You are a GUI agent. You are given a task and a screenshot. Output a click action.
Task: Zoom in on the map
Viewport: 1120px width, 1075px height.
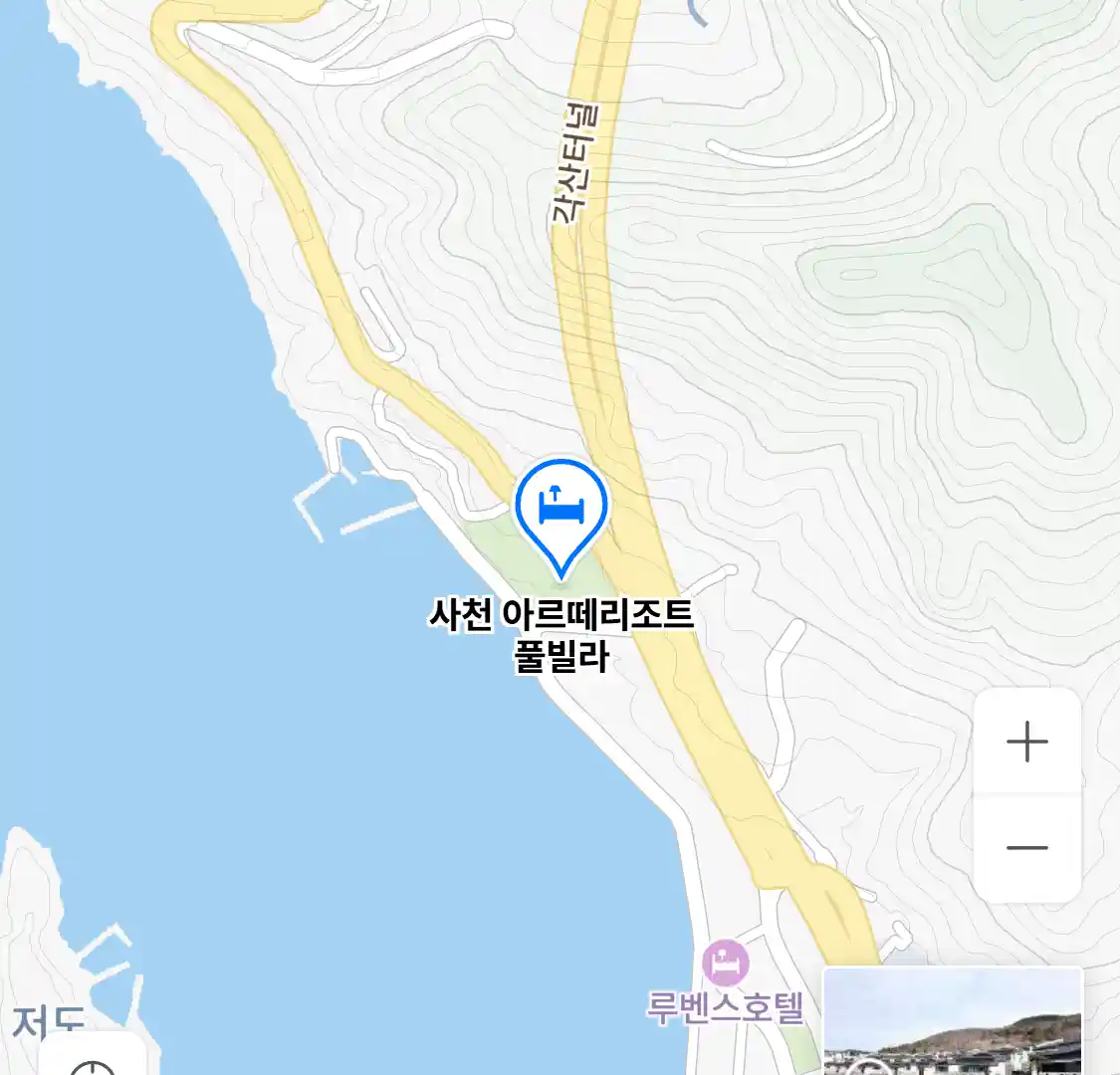[1026, 742]
